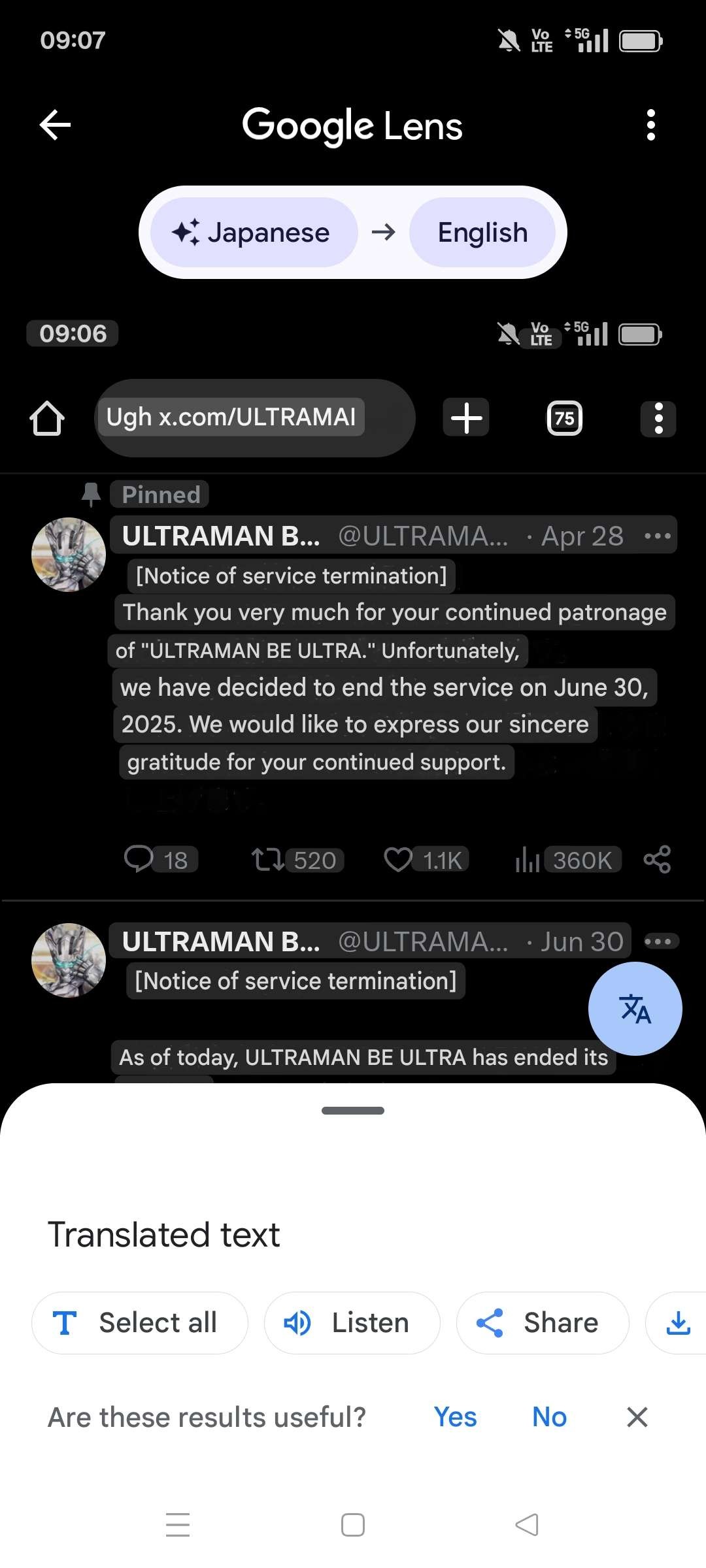Answer No to results useful
The height and width of the screenshot is (1568, 706).
[549, 1417]
